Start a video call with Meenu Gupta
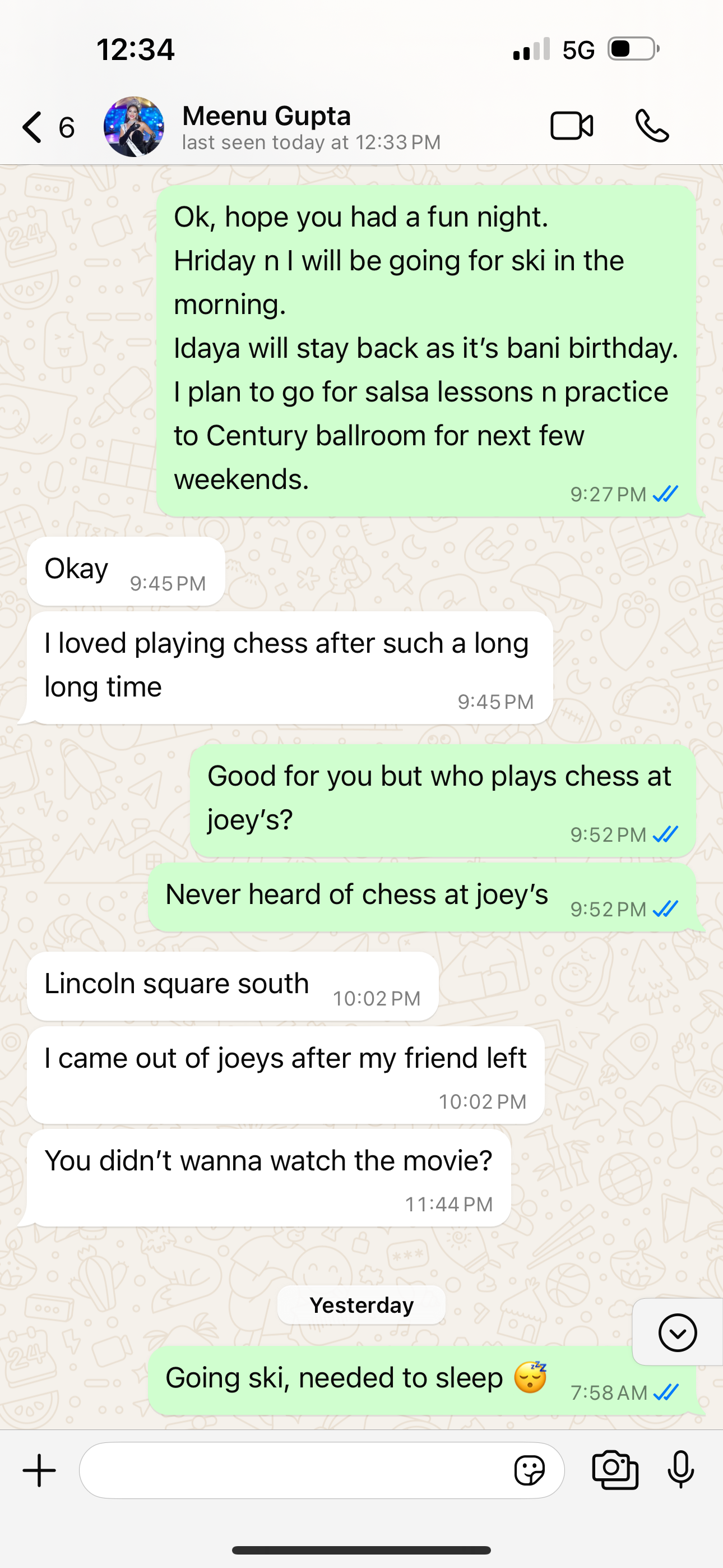This screenshot has height=1568, width=723. pos(572,127)
